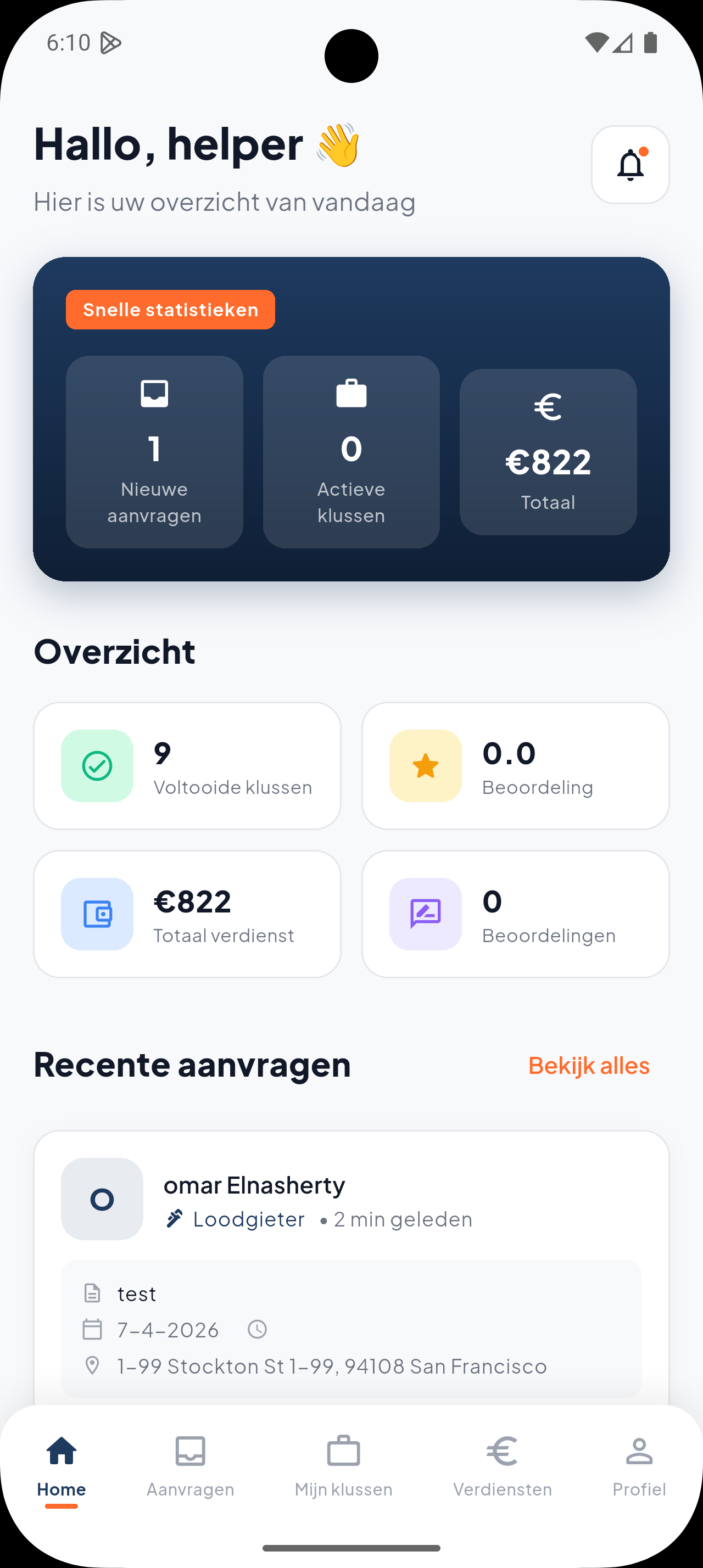703x1568 pixels.
Task: Open the Nieuwe aanvragen stat tile
Action: pos(154,452)
